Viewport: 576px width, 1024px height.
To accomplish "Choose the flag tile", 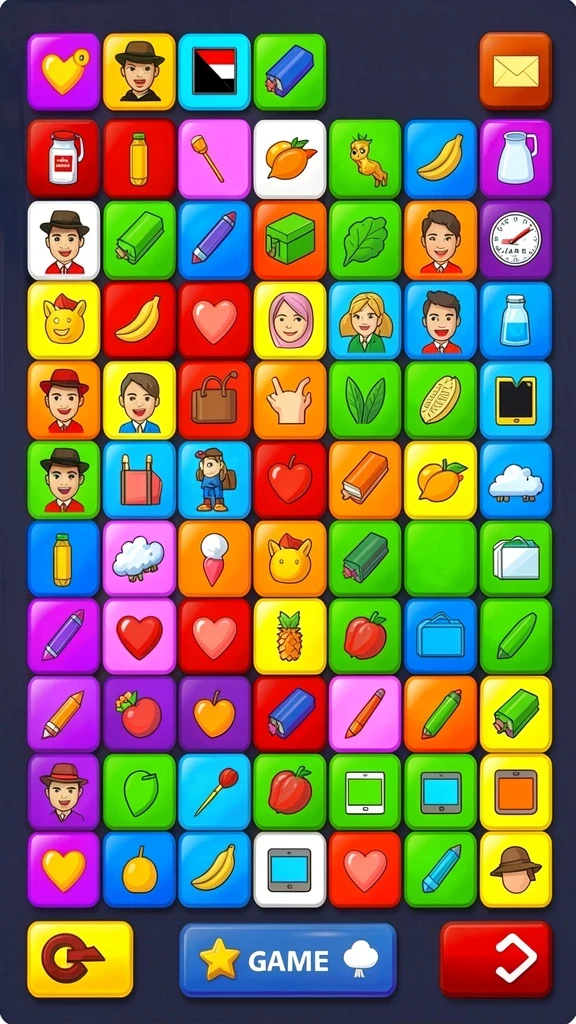I will tap(214, 71).
